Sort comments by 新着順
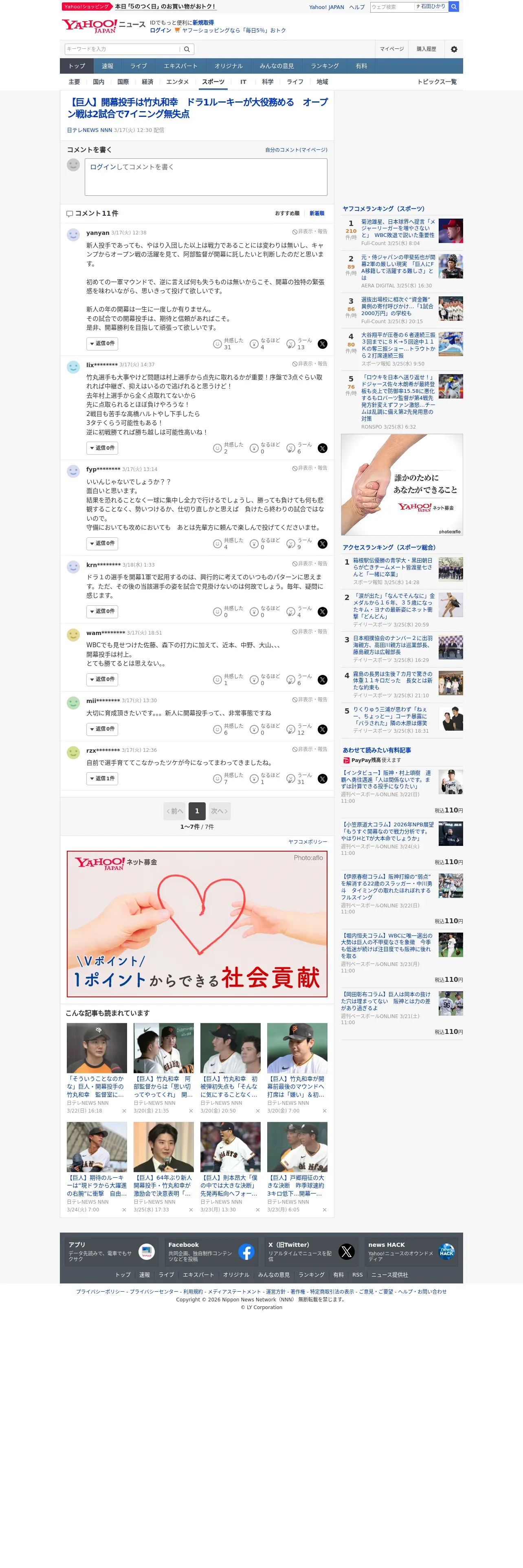 (316, 213)
